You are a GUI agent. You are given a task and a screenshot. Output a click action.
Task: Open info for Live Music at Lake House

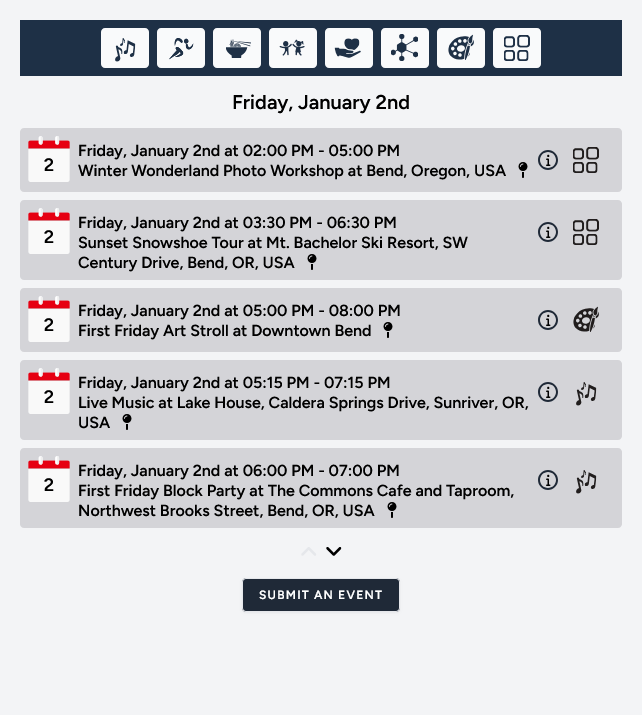[548, 392]
